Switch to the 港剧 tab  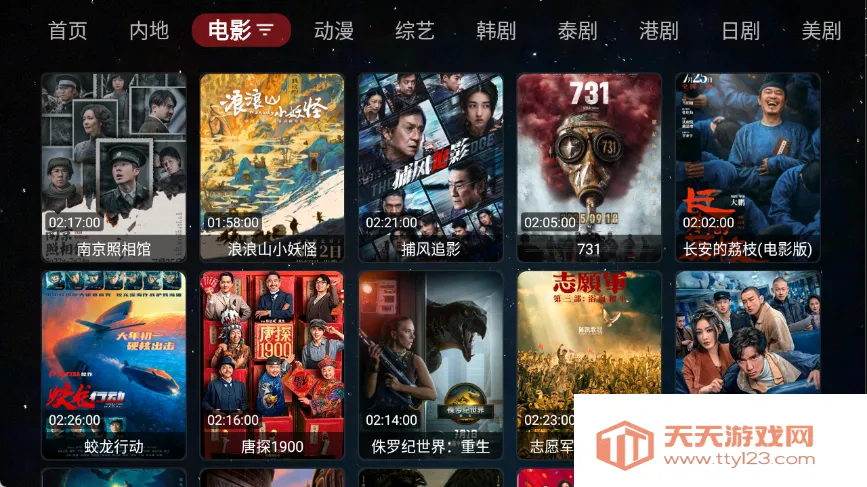(x=659, y=31)
